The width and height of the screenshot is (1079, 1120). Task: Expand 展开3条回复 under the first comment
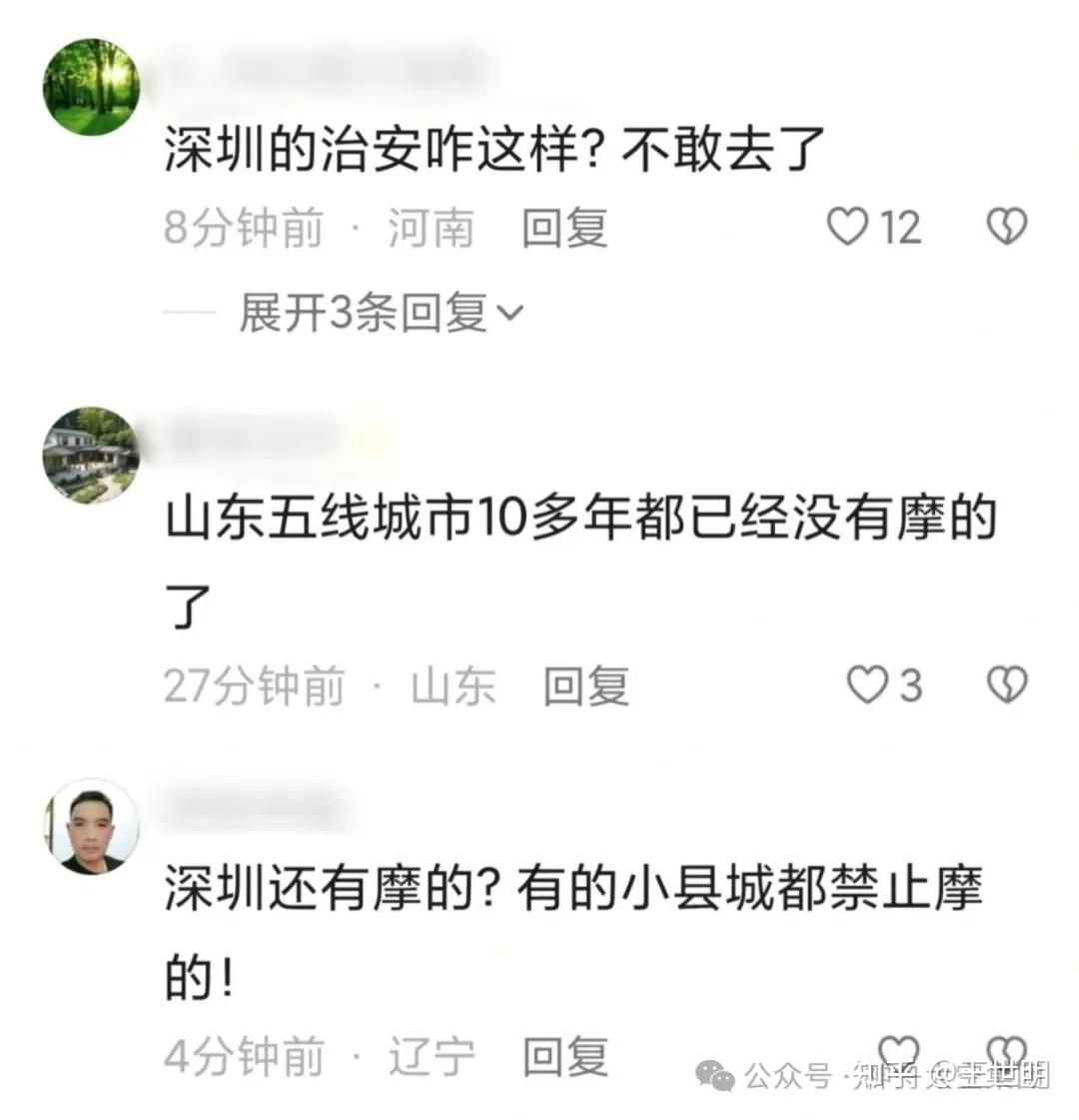(380, 314)
